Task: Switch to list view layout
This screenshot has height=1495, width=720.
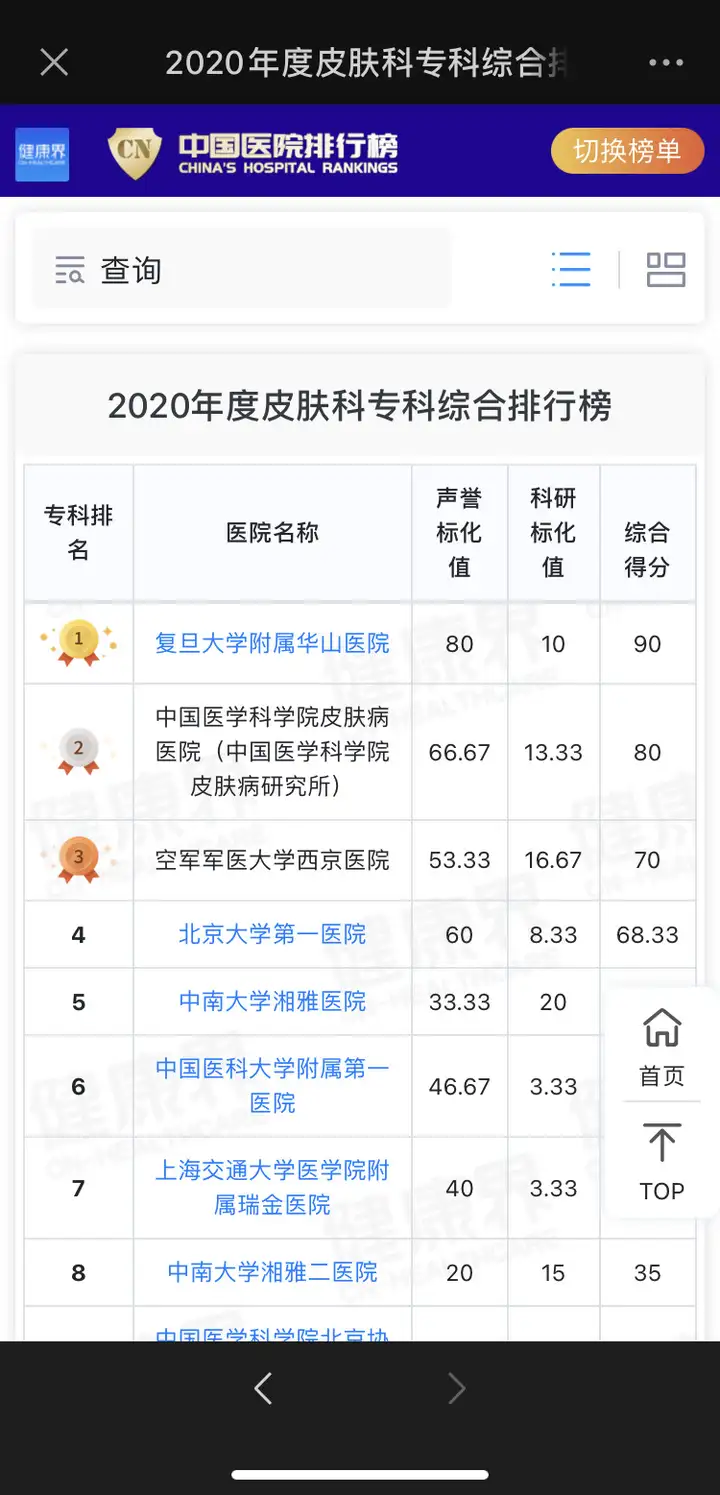Action: tap(571, 270)
